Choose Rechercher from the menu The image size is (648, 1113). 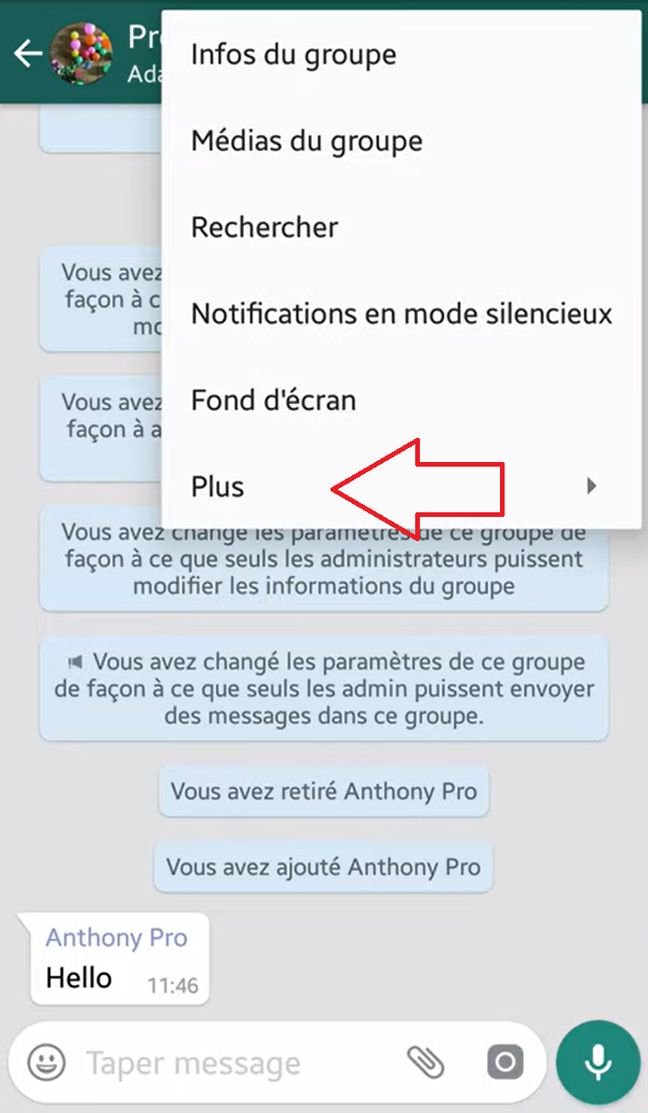pyautogui.click(x=401, y=228)
